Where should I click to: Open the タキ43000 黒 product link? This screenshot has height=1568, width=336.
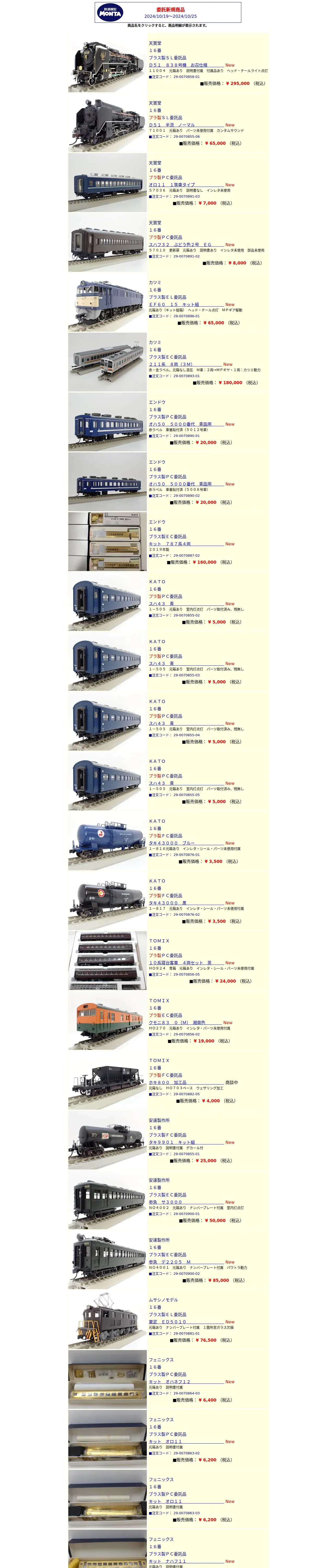(168, 903)
